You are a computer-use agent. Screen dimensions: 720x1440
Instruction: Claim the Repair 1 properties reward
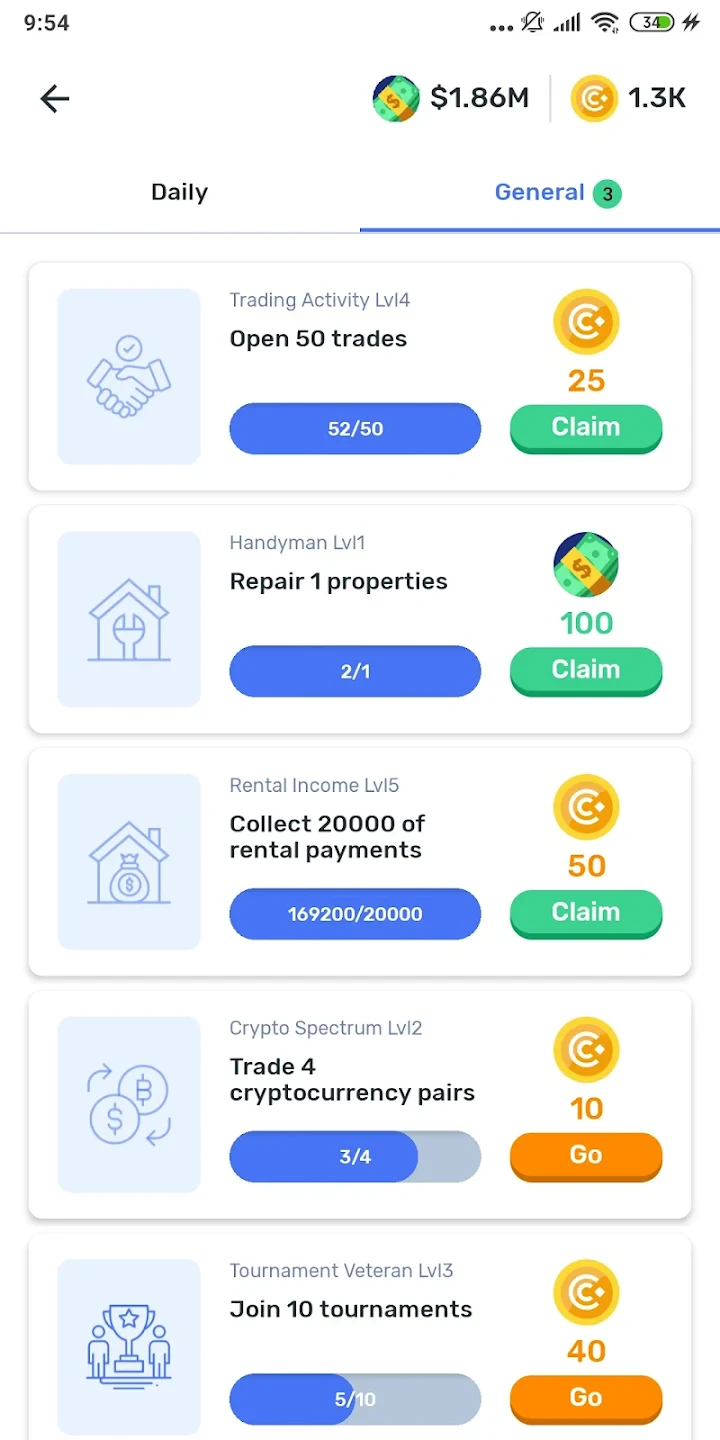point(586,670)
